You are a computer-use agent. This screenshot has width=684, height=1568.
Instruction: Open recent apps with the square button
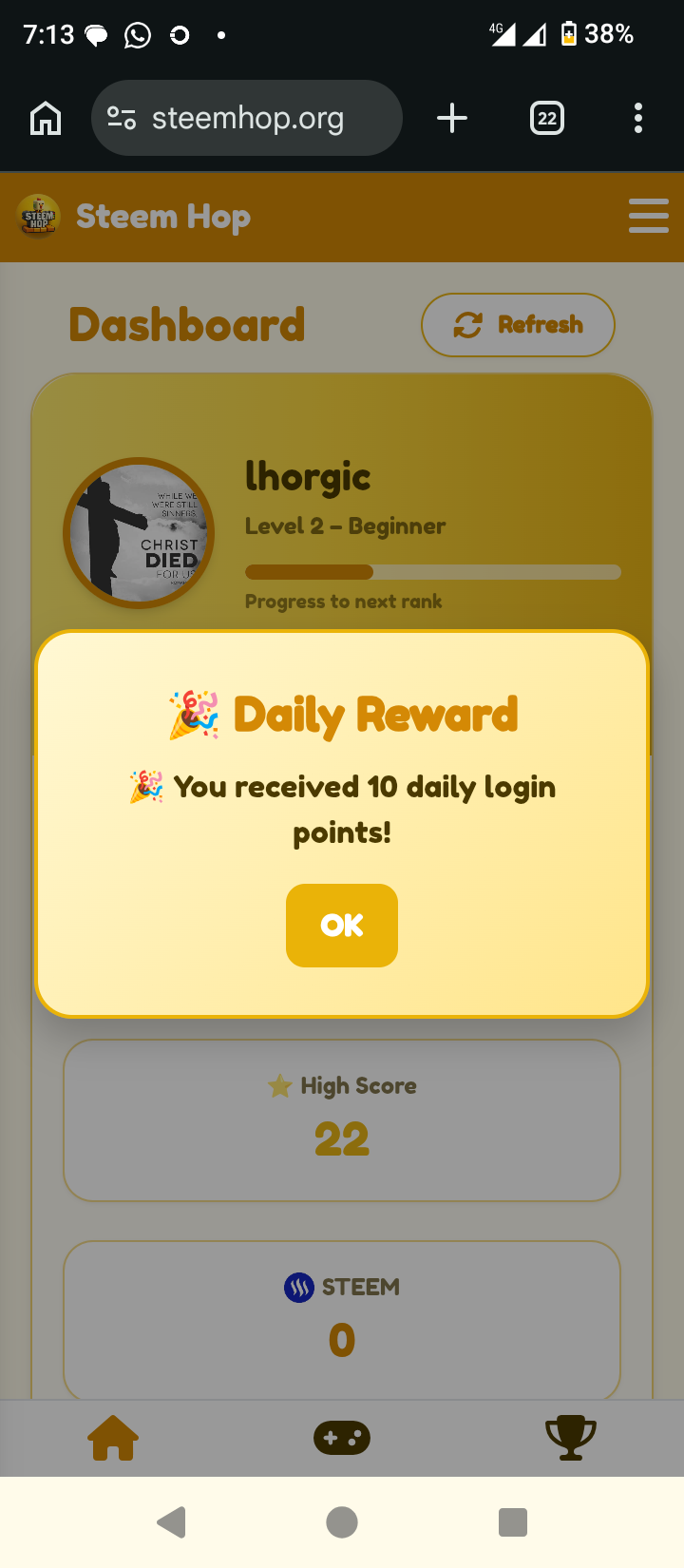pos(512,1522)
